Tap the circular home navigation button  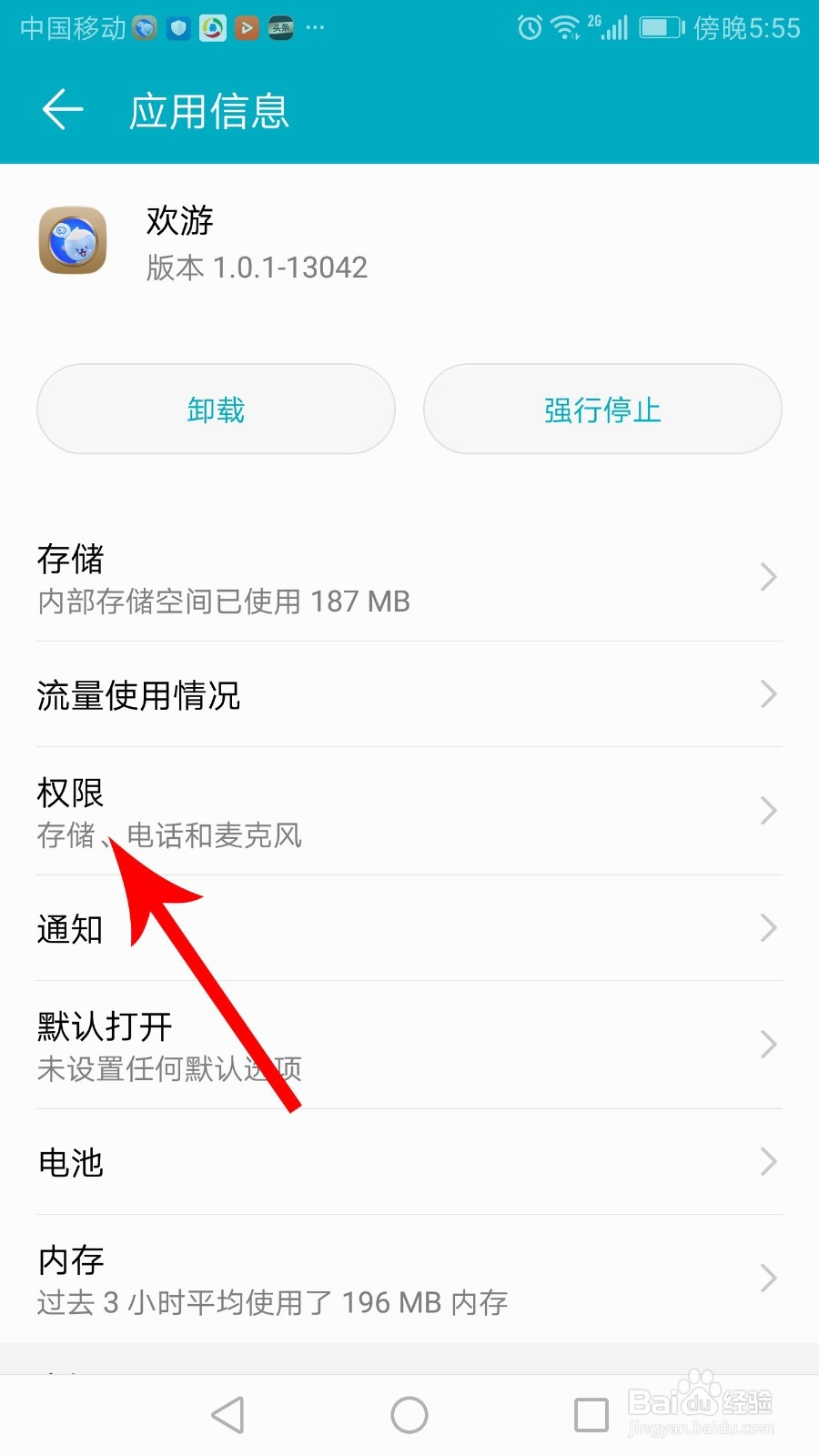[409, 1414]
